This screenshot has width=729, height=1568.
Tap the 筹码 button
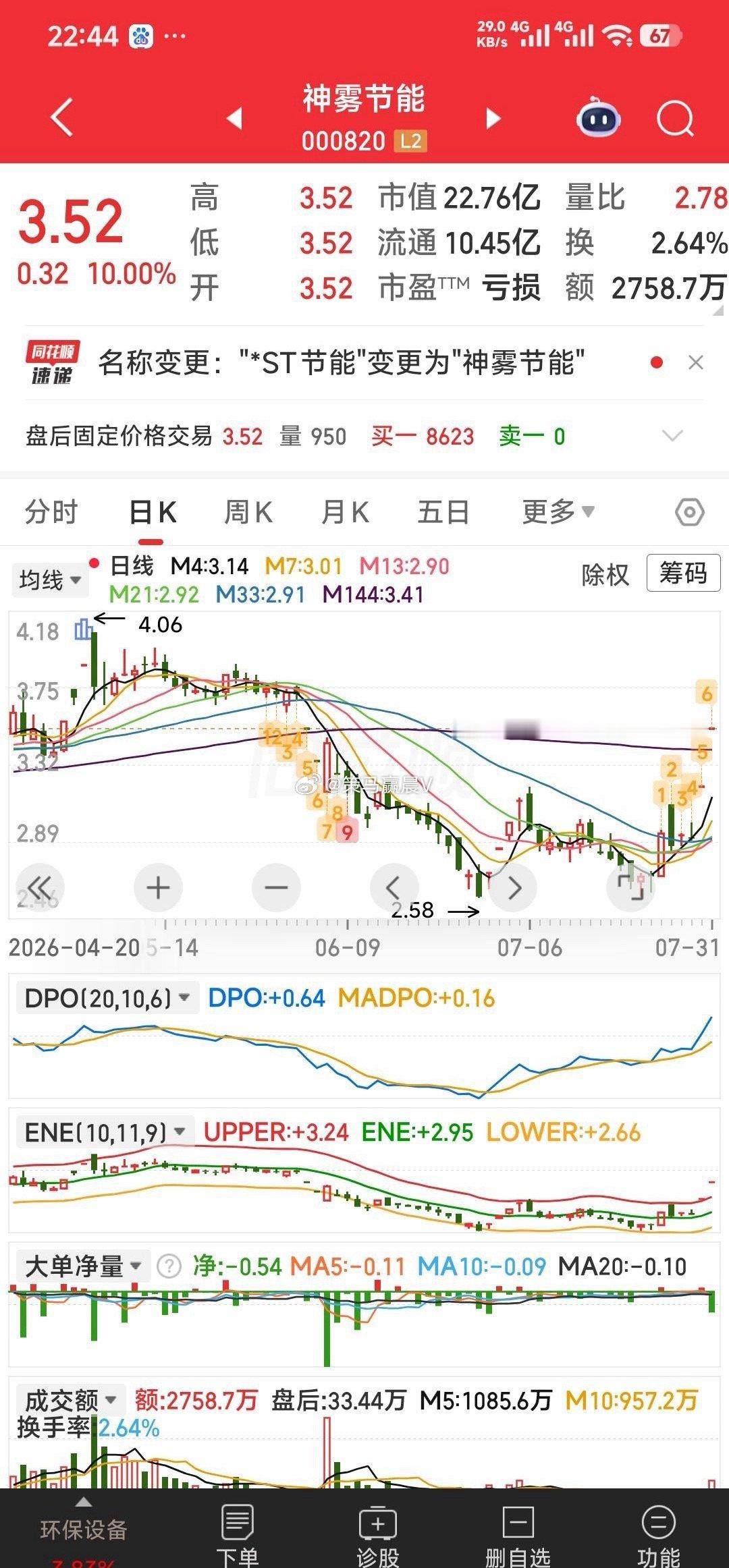pyautogui.click(x=683, y=573)
